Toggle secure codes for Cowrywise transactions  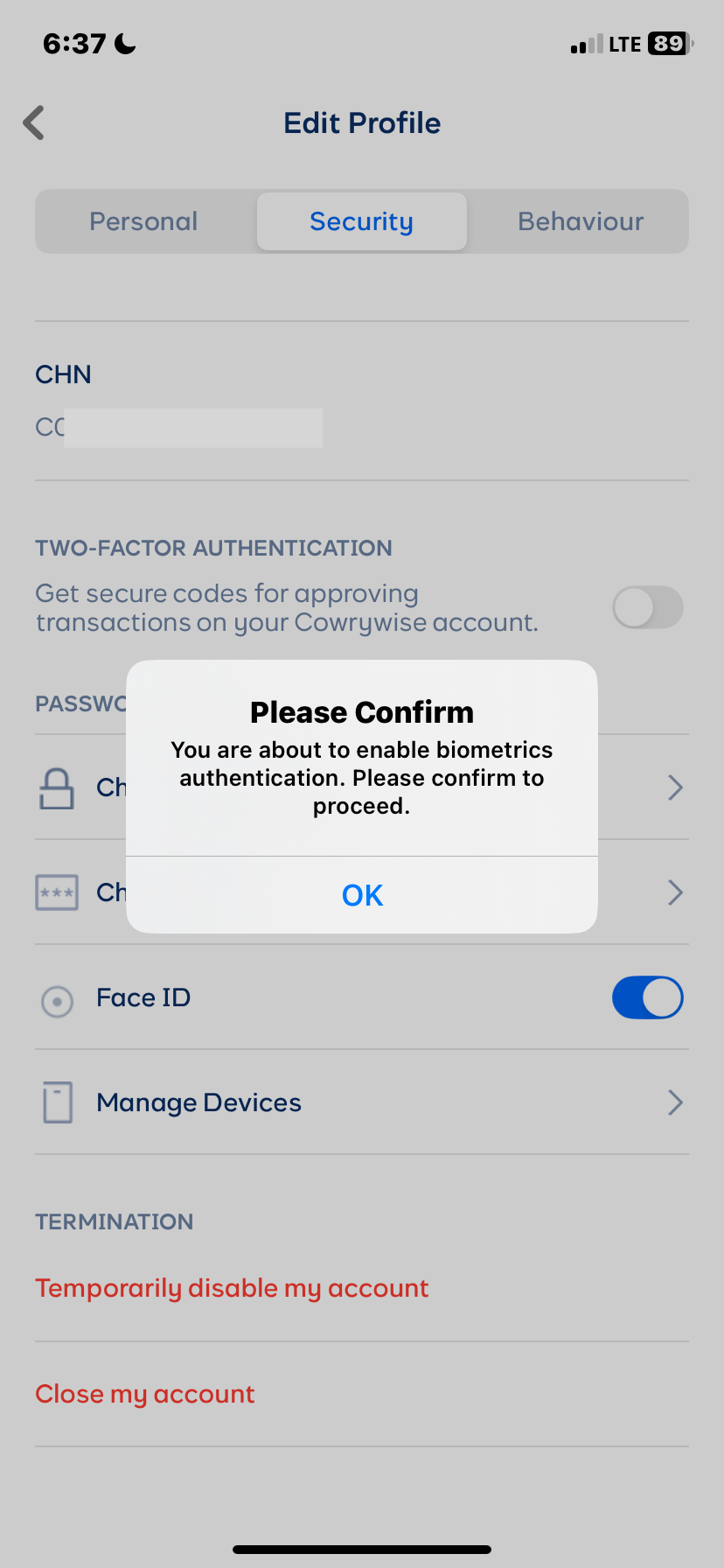[x=648, y=607]
